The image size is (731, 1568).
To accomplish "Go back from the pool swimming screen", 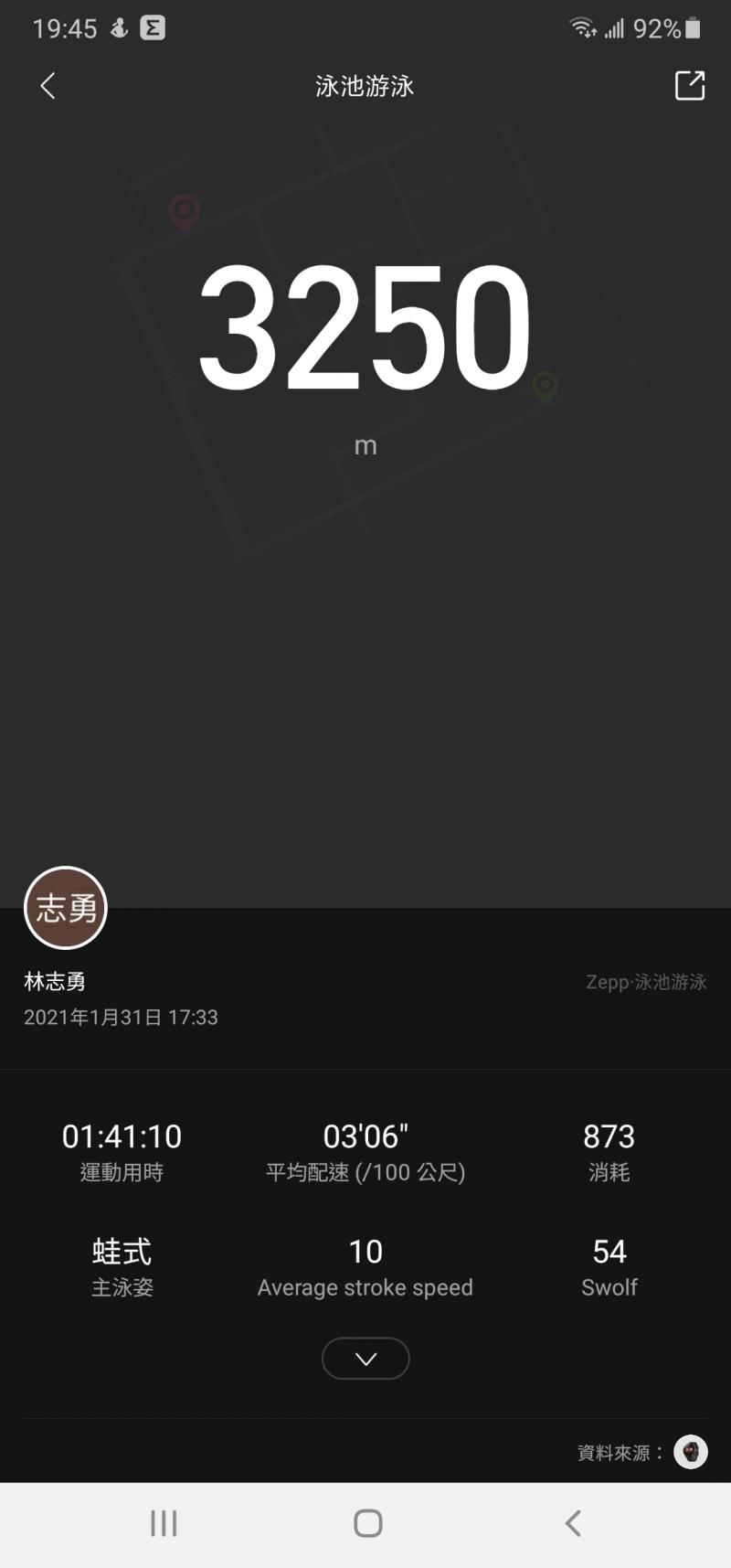I will (48, 86).
